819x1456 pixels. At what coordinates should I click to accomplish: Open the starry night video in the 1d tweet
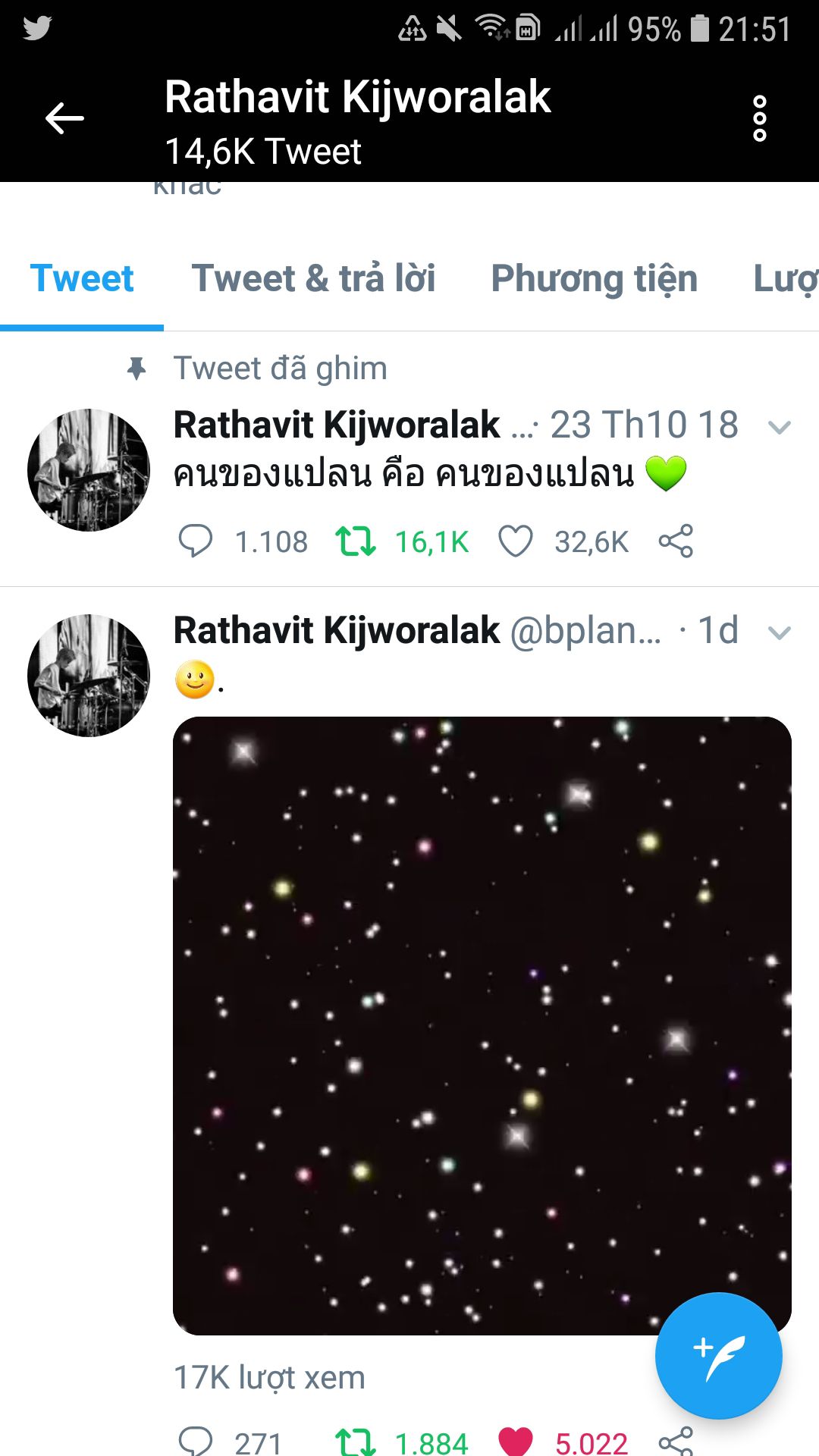click(x=482, y=1025)
